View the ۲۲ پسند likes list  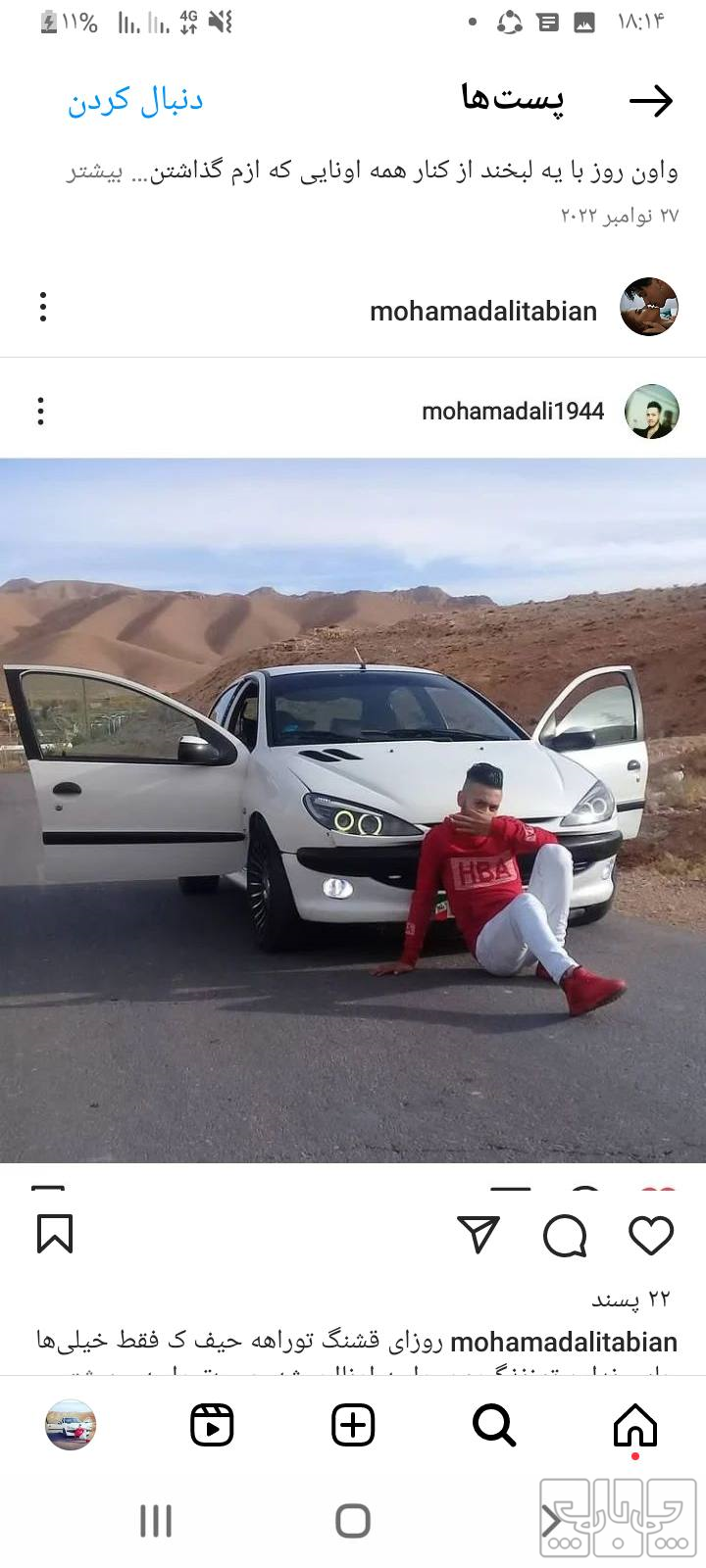coord(630,1299)
